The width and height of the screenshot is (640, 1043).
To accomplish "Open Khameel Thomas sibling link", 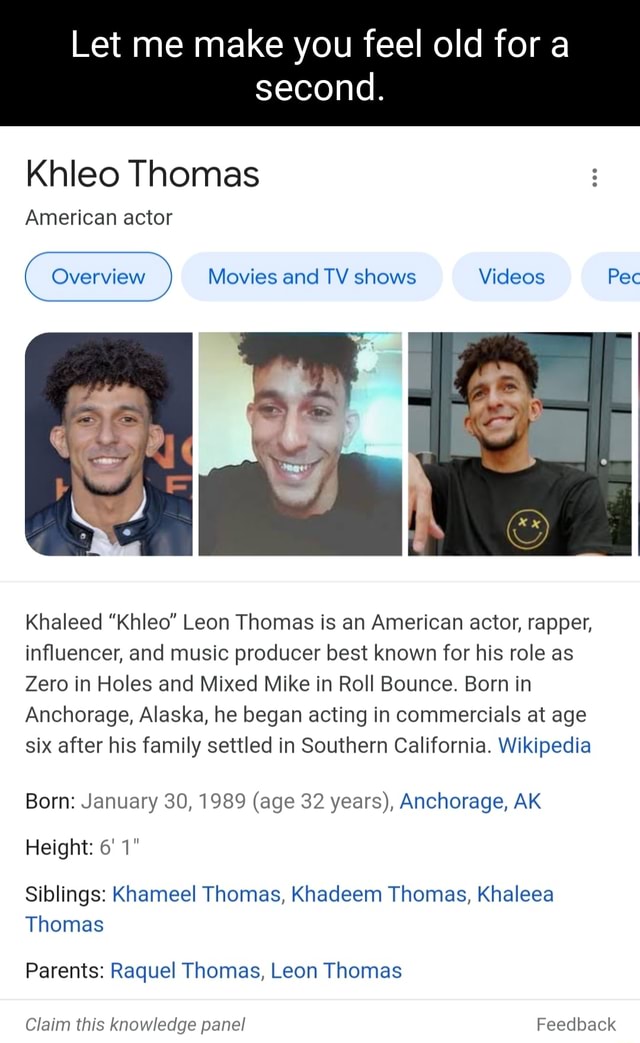I will point(196,894).
